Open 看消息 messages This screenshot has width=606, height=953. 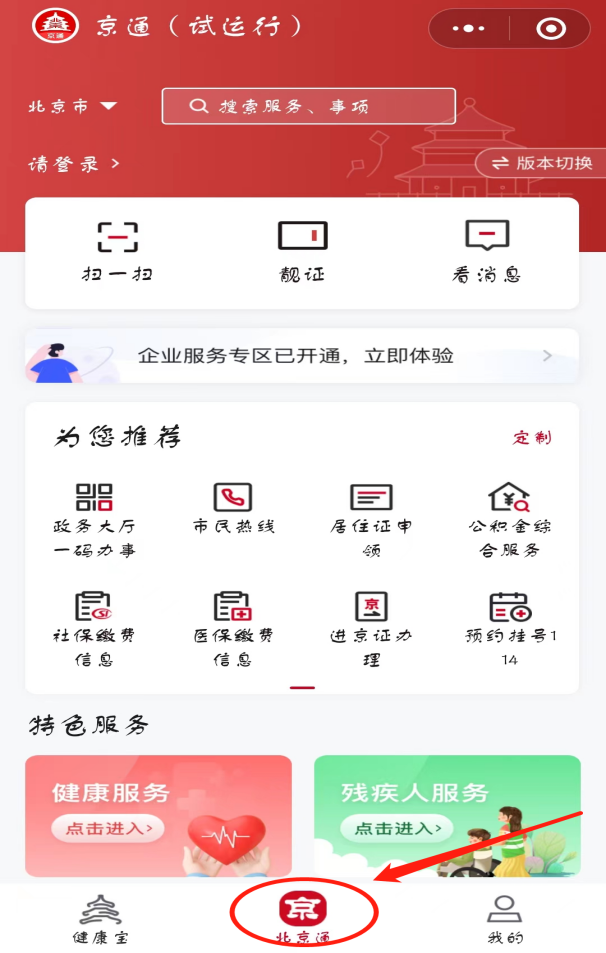(x=487, y=250)
